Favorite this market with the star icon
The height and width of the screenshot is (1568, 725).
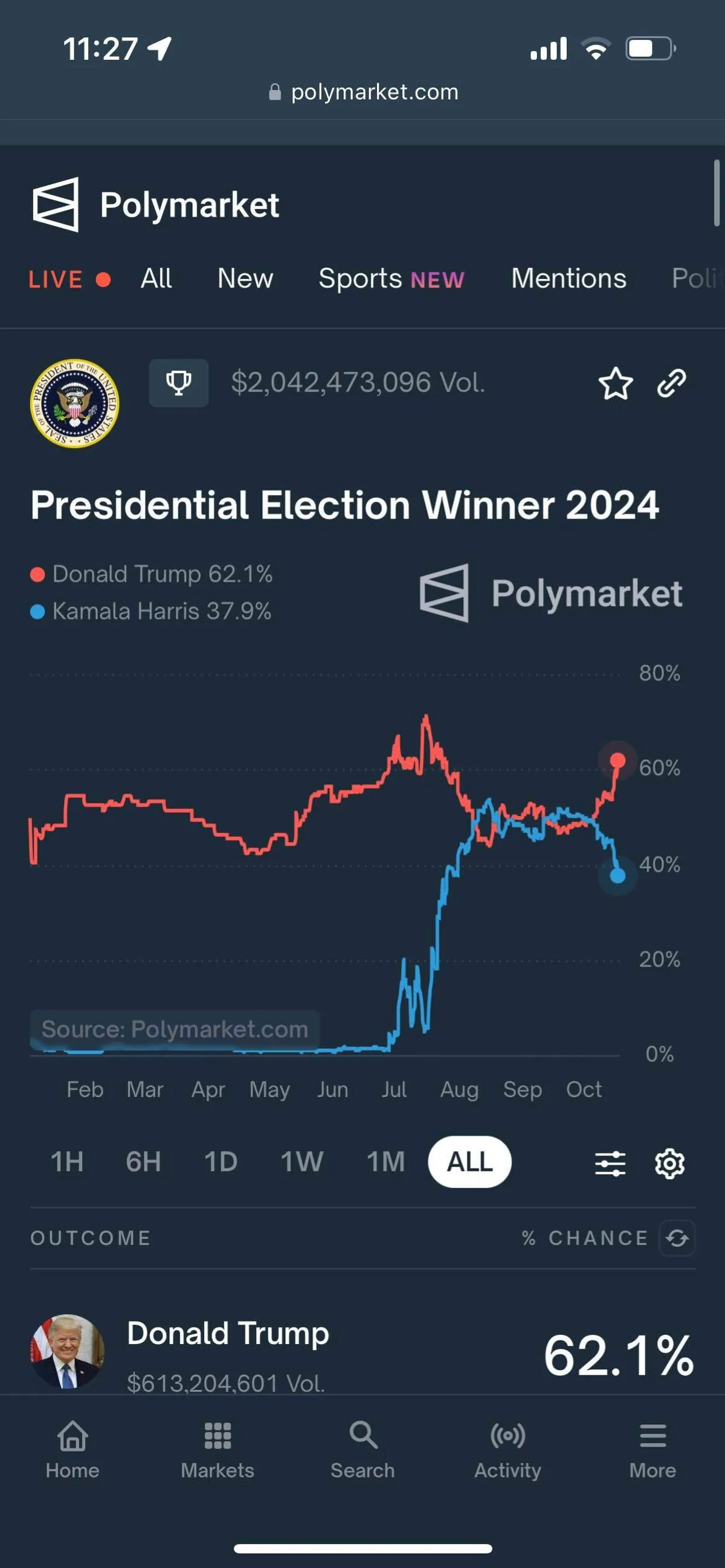tap(614, 383)
